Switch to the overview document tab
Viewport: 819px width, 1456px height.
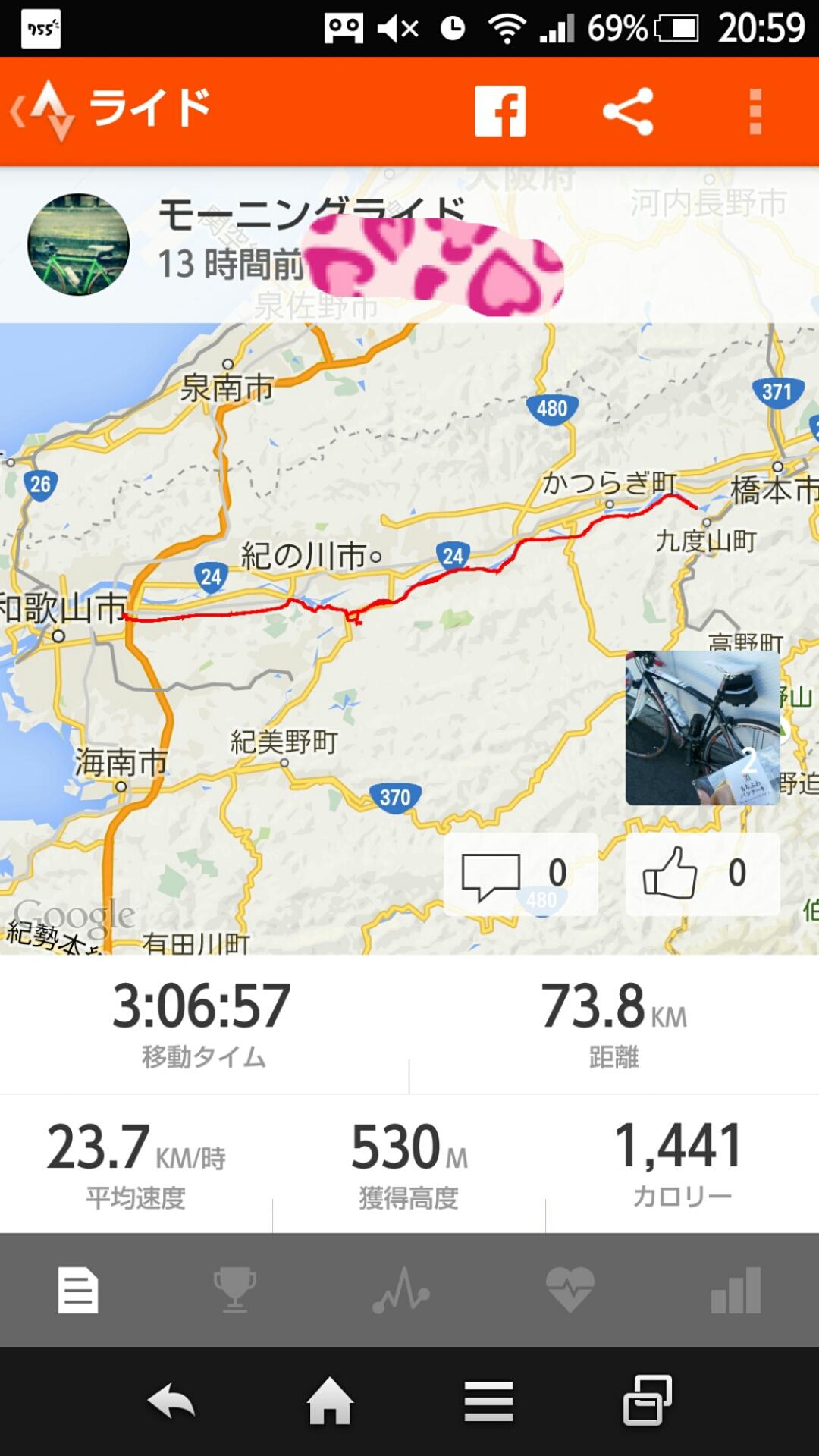[x=78, y=1290]
